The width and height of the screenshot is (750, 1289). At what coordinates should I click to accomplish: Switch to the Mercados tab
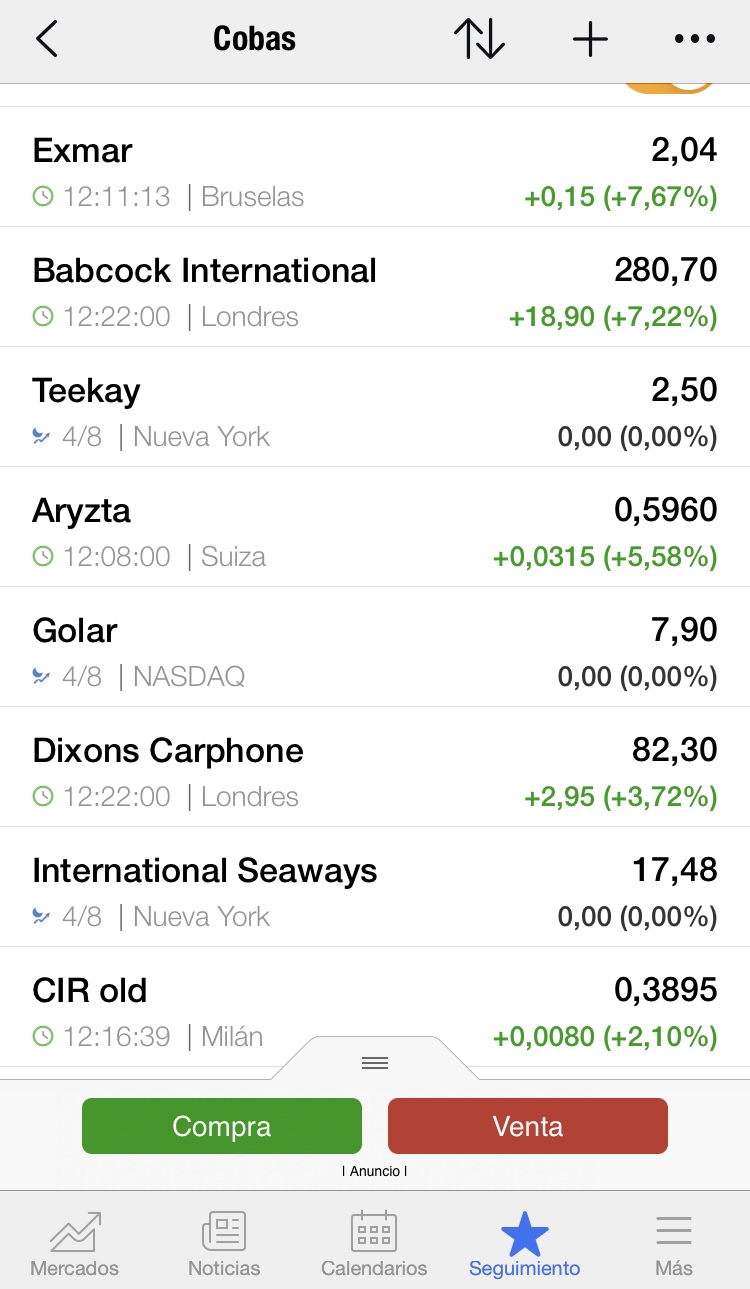tap(75, 1243)
